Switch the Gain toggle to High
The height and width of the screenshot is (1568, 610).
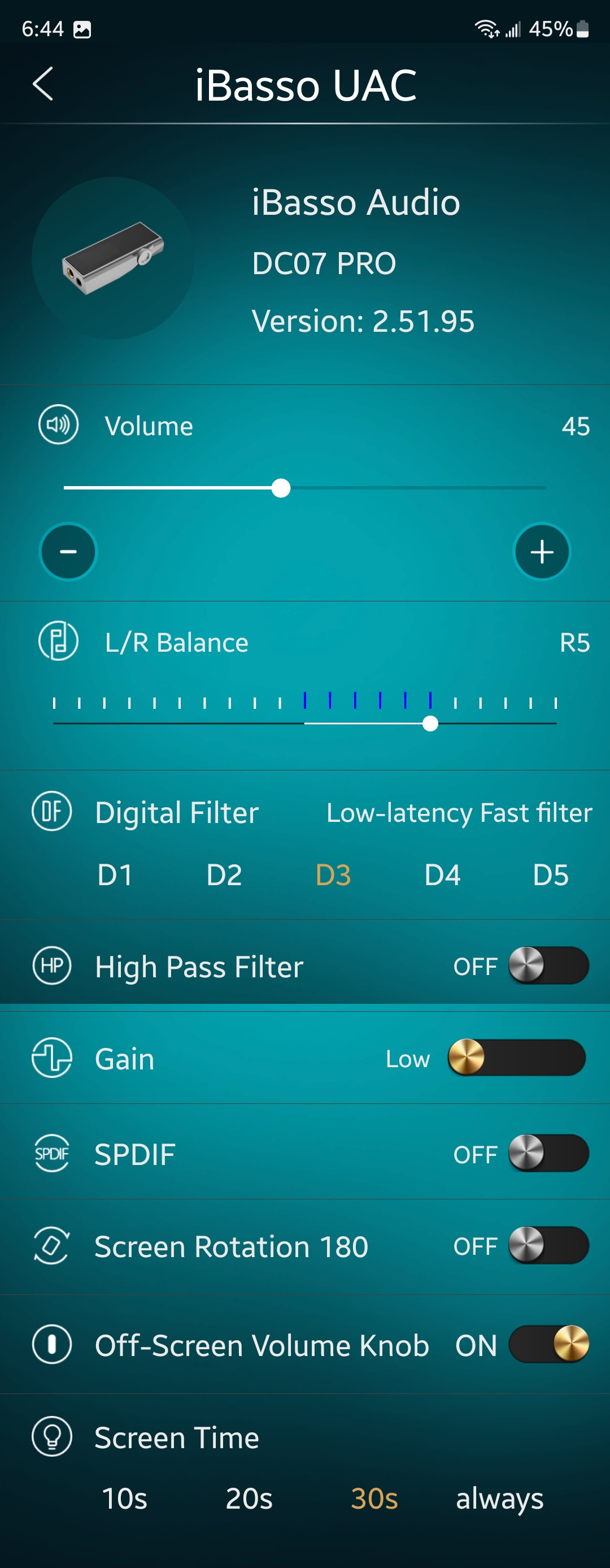[516, 1058]
